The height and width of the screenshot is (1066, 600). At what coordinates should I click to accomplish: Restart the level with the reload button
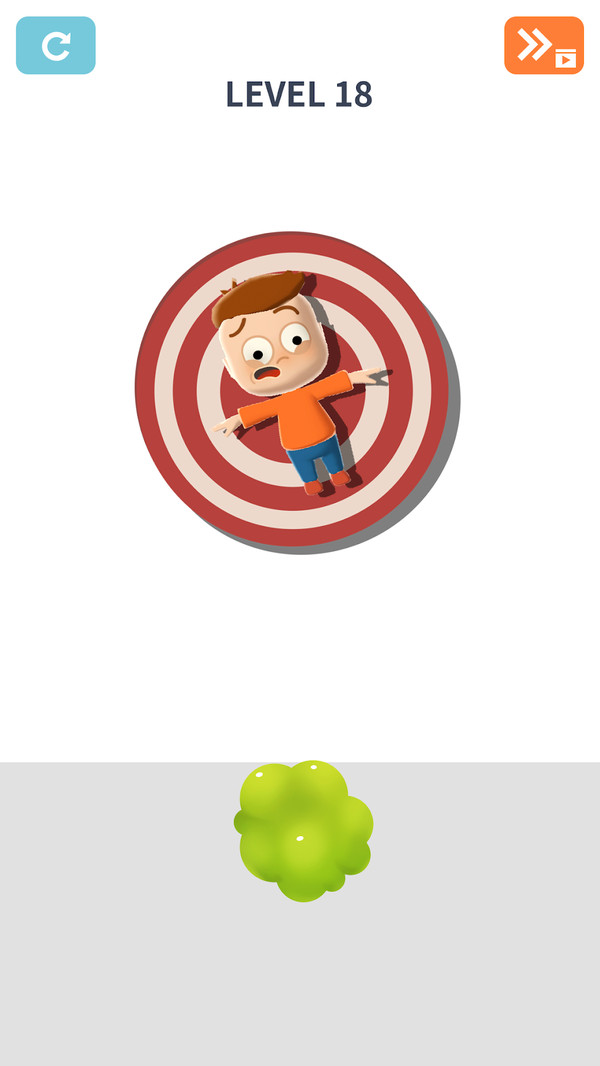pyautogui.click(x=56, y=45)
